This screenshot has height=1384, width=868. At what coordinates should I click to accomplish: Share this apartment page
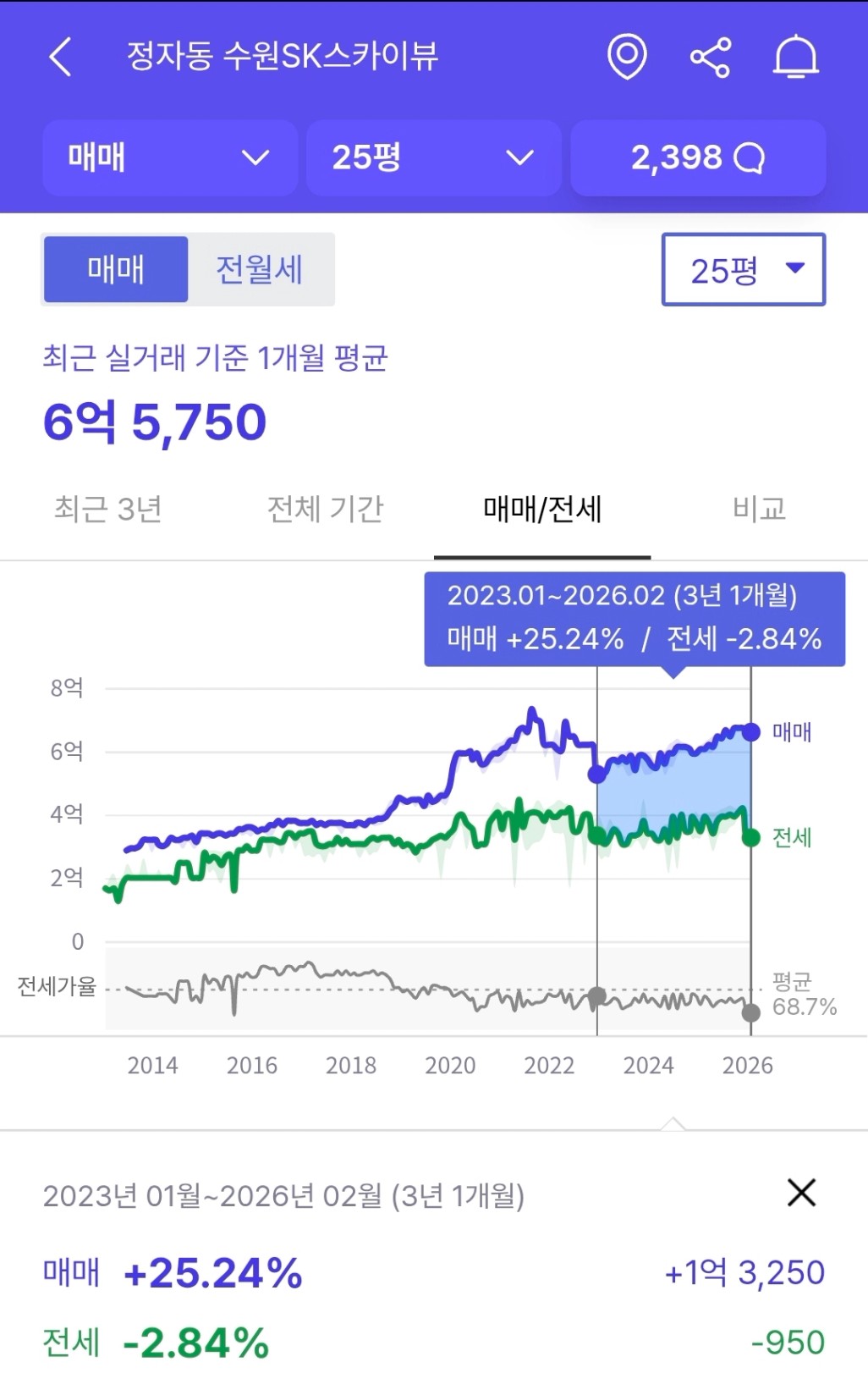(711, 58)
